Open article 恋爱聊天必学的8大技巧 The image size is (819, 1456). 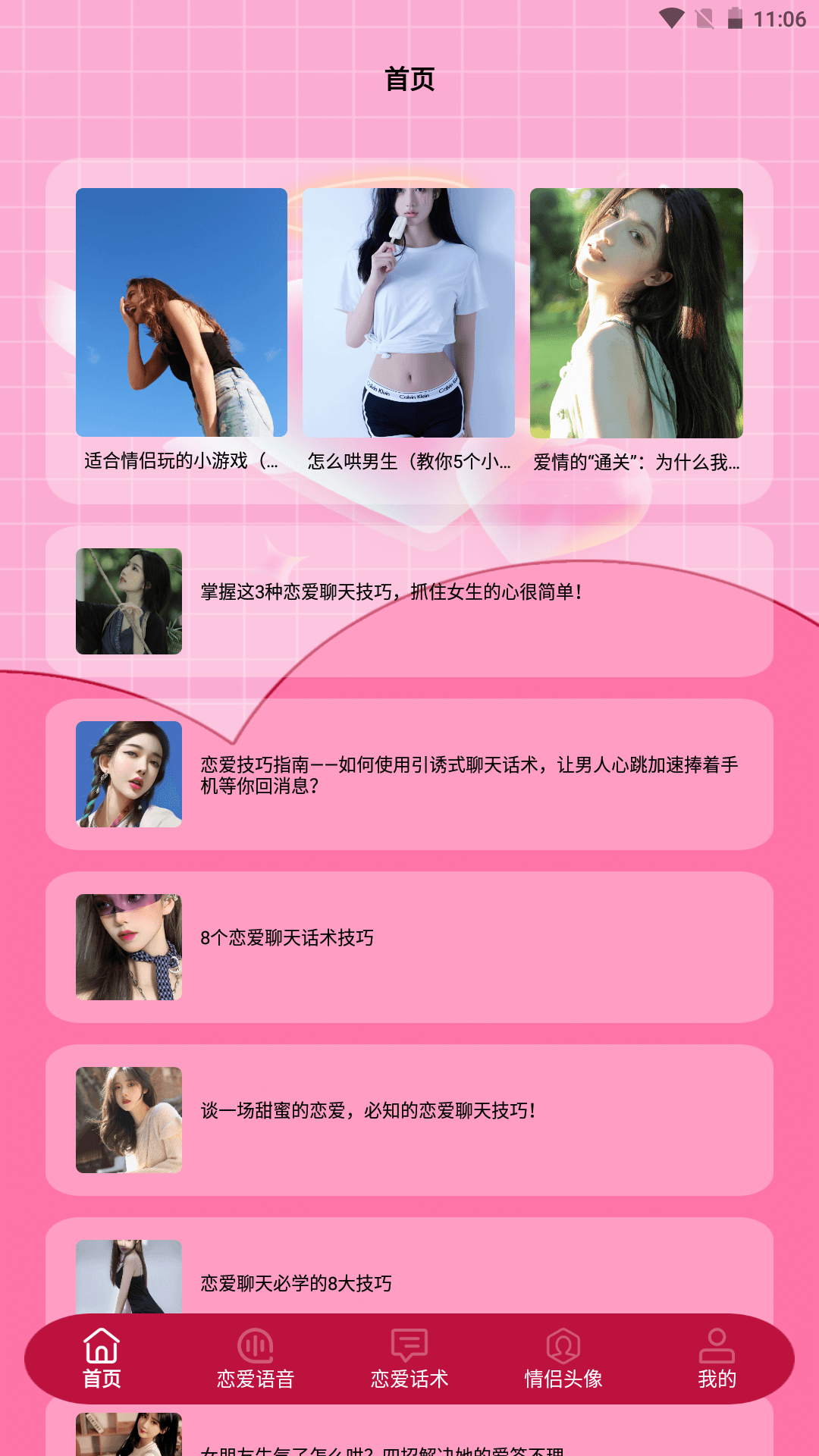click(x=409, y=1274)
